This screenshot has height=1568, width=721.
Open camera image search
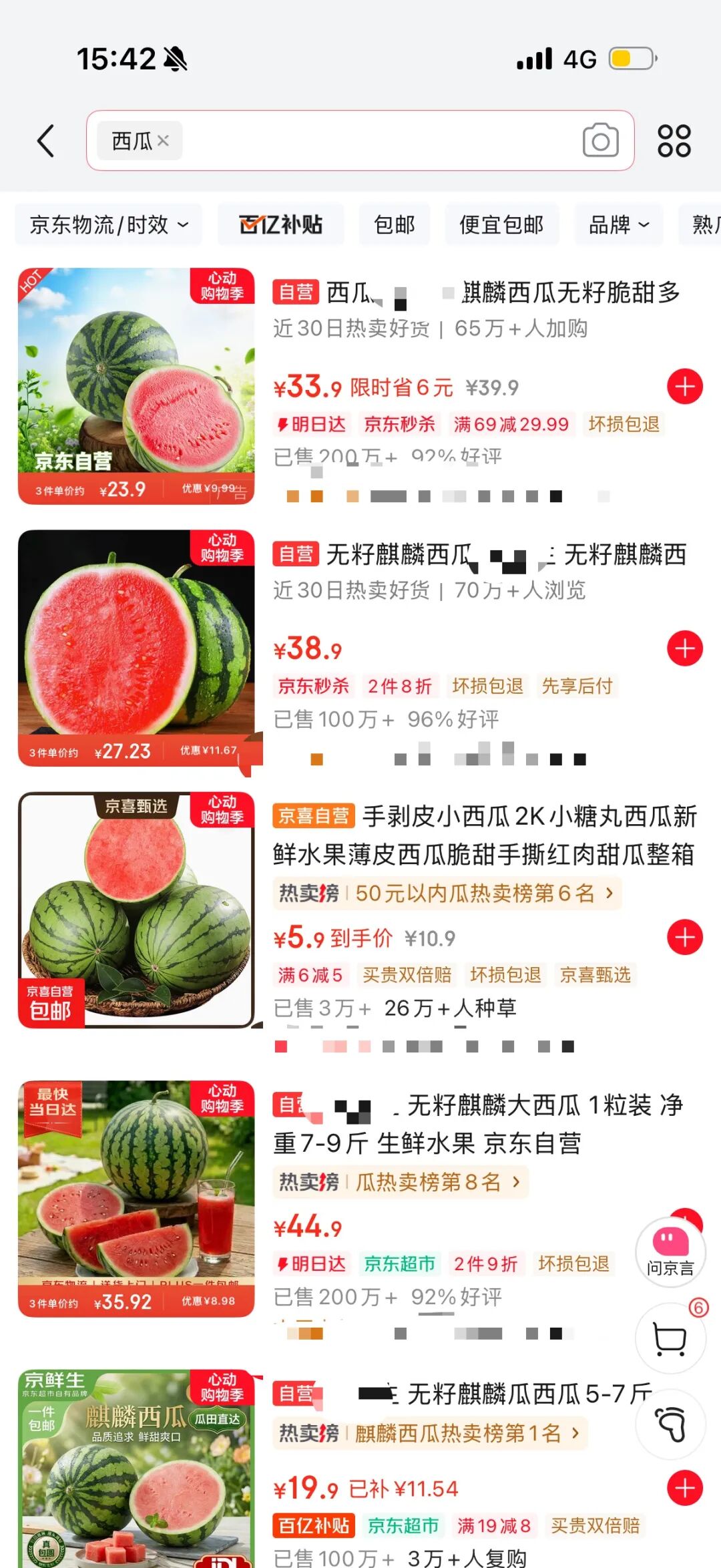point(600,140)
